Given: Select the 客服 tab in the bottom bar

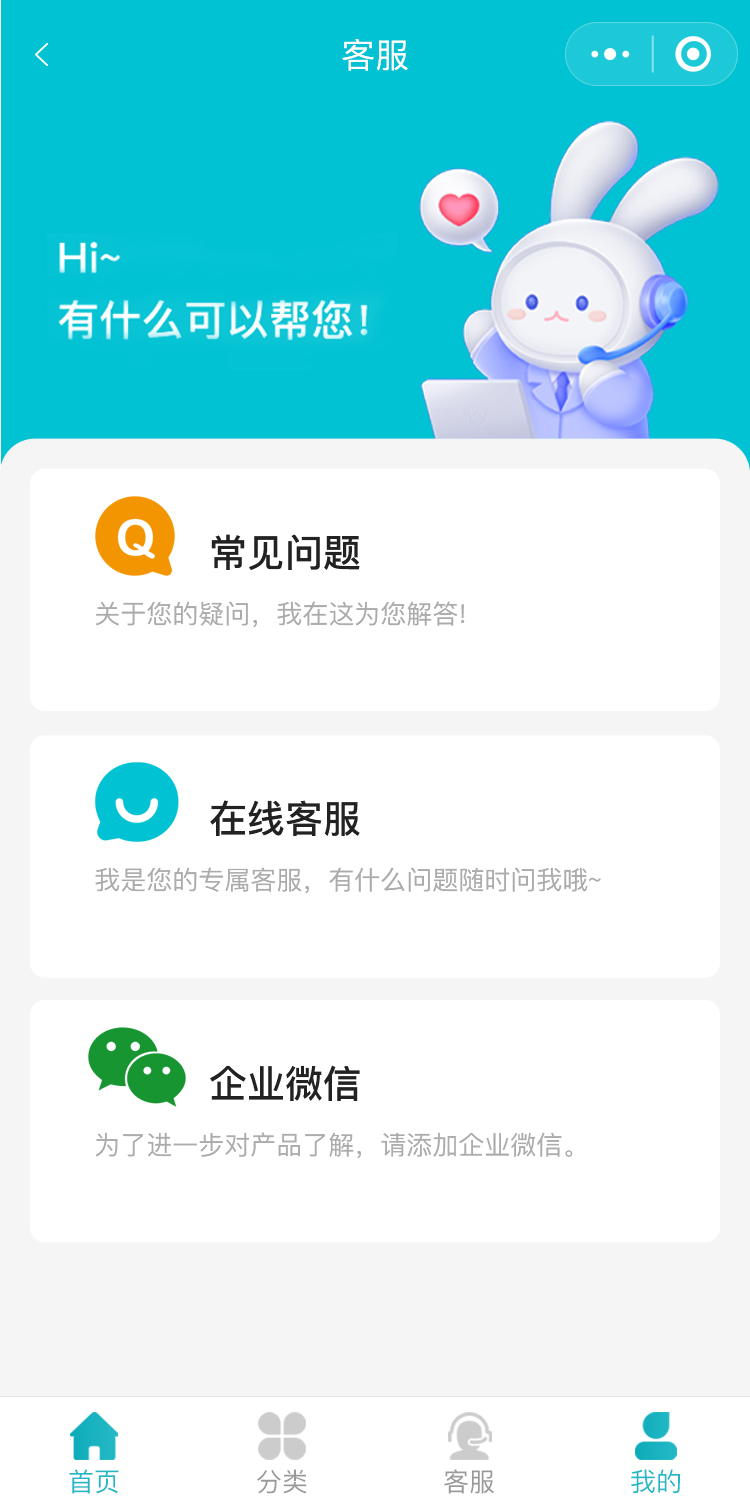Looking at the screenshot, I should [x=469, y=1452].
